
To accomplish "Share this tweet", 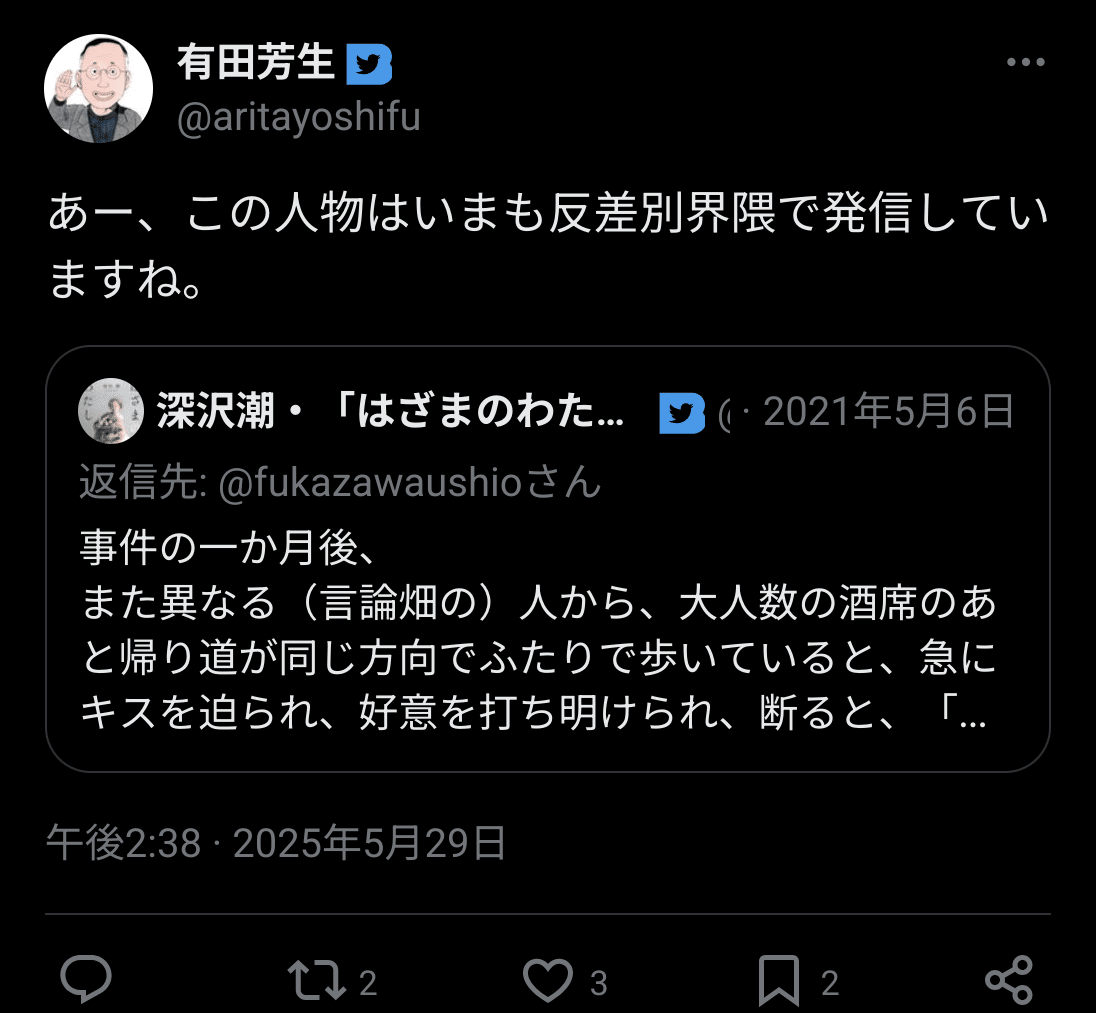I will coord(1008,981).
